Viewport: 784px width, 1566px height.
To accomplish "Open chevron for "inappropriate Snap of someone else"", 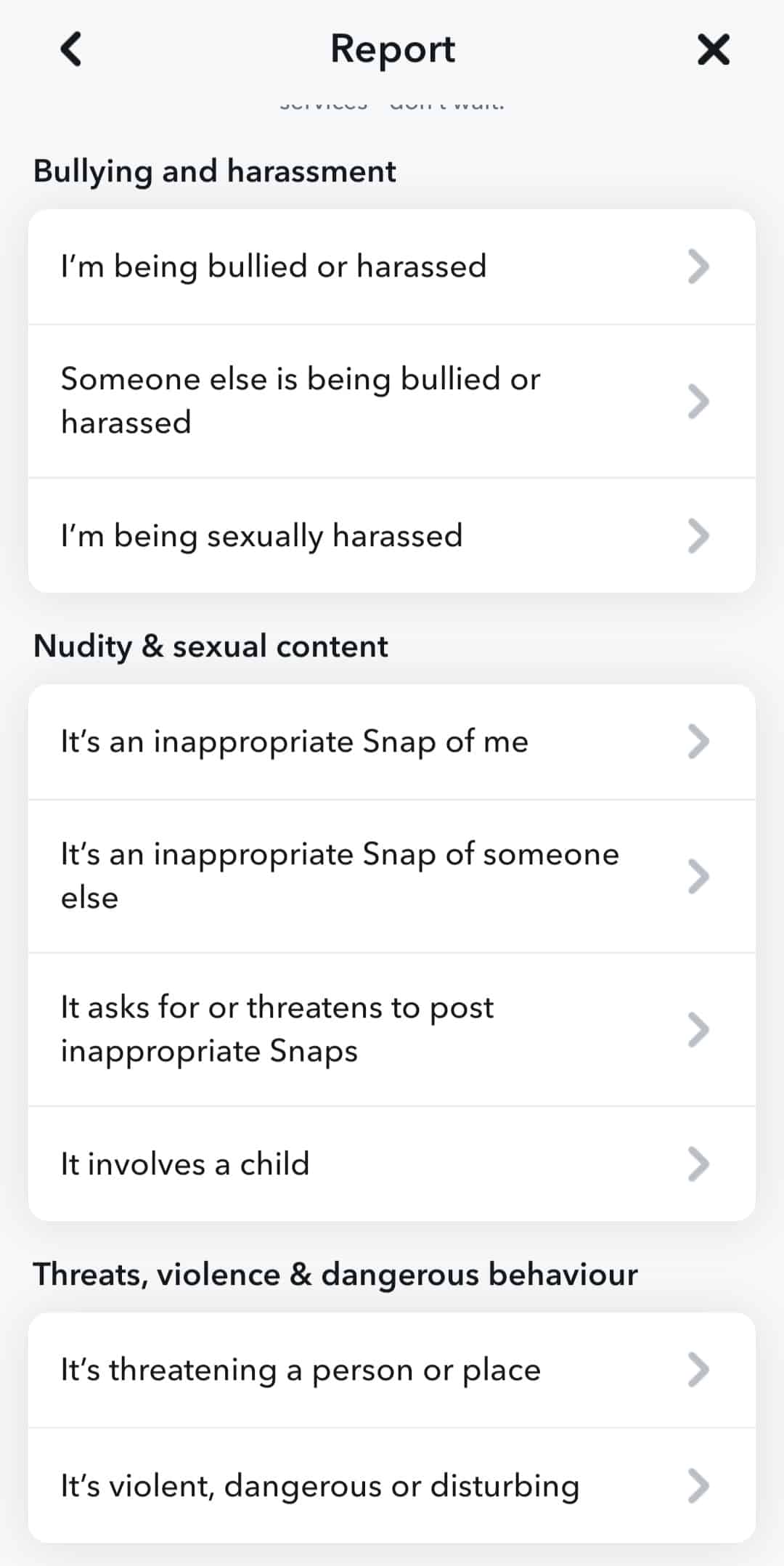I will (x=699, y=875).
